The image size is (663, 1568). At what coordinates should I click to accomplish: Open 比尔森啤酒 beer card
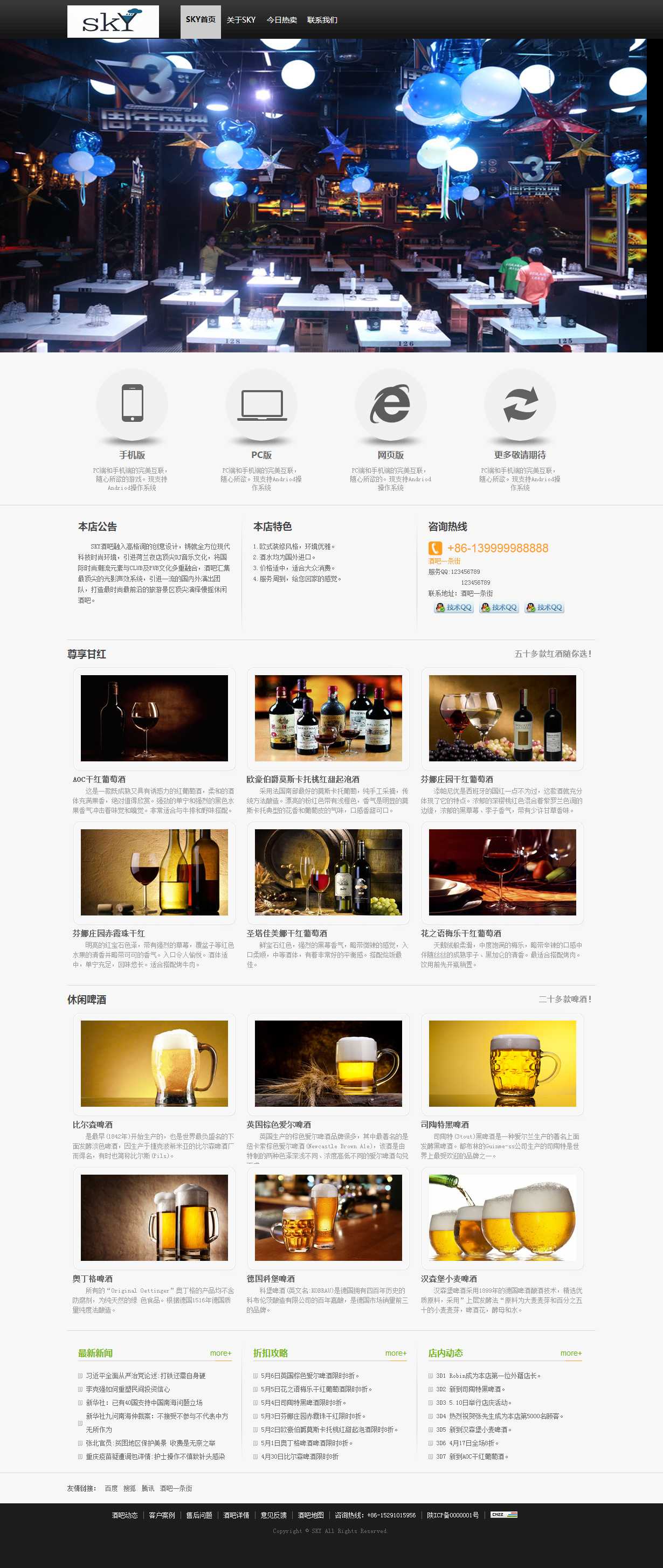click(x=154, y=1064)
